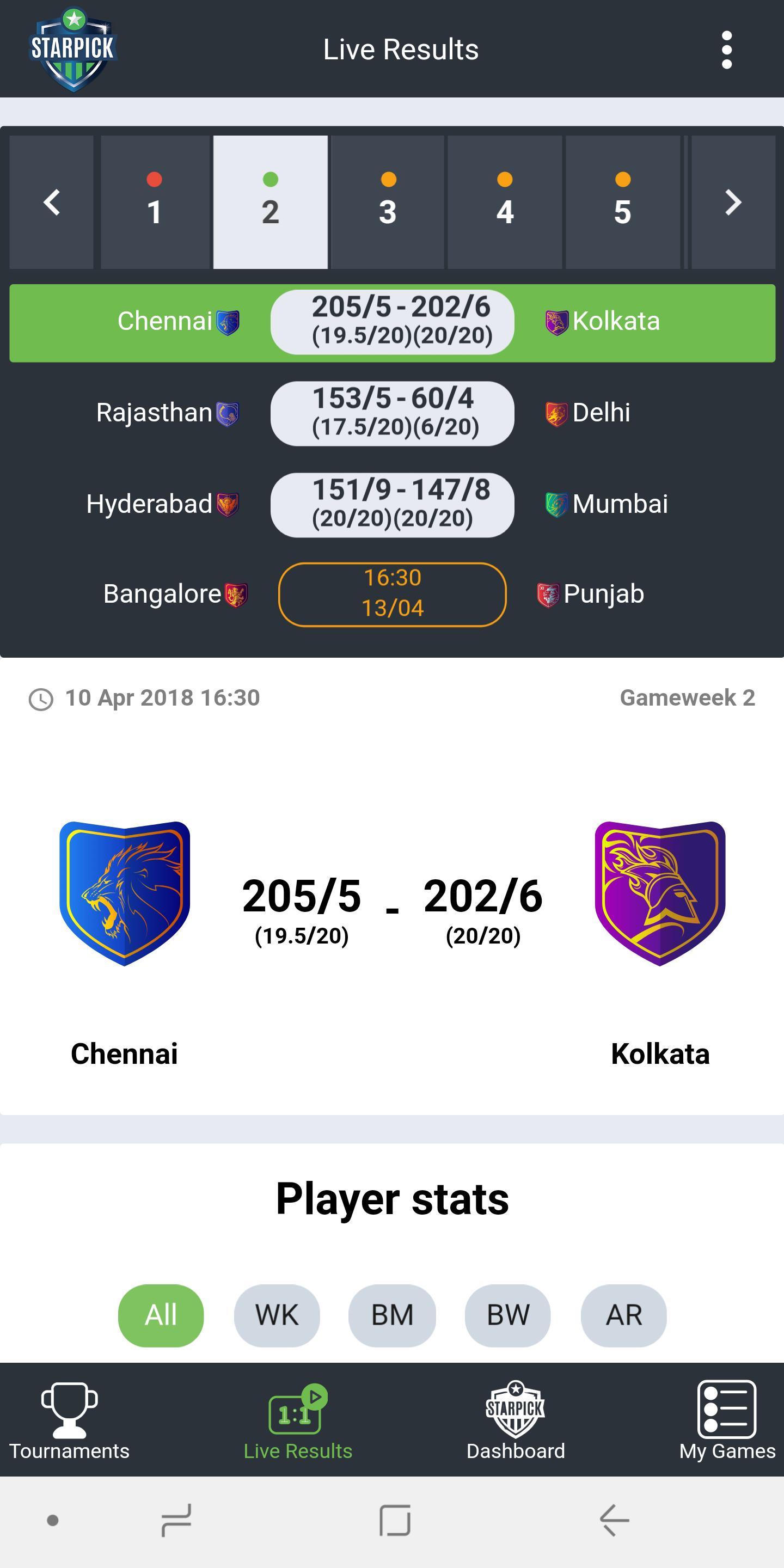Open the Rajasthan vs Delhi match
The width and height of the screenshot is (784, 1568).
click(392, 413)
